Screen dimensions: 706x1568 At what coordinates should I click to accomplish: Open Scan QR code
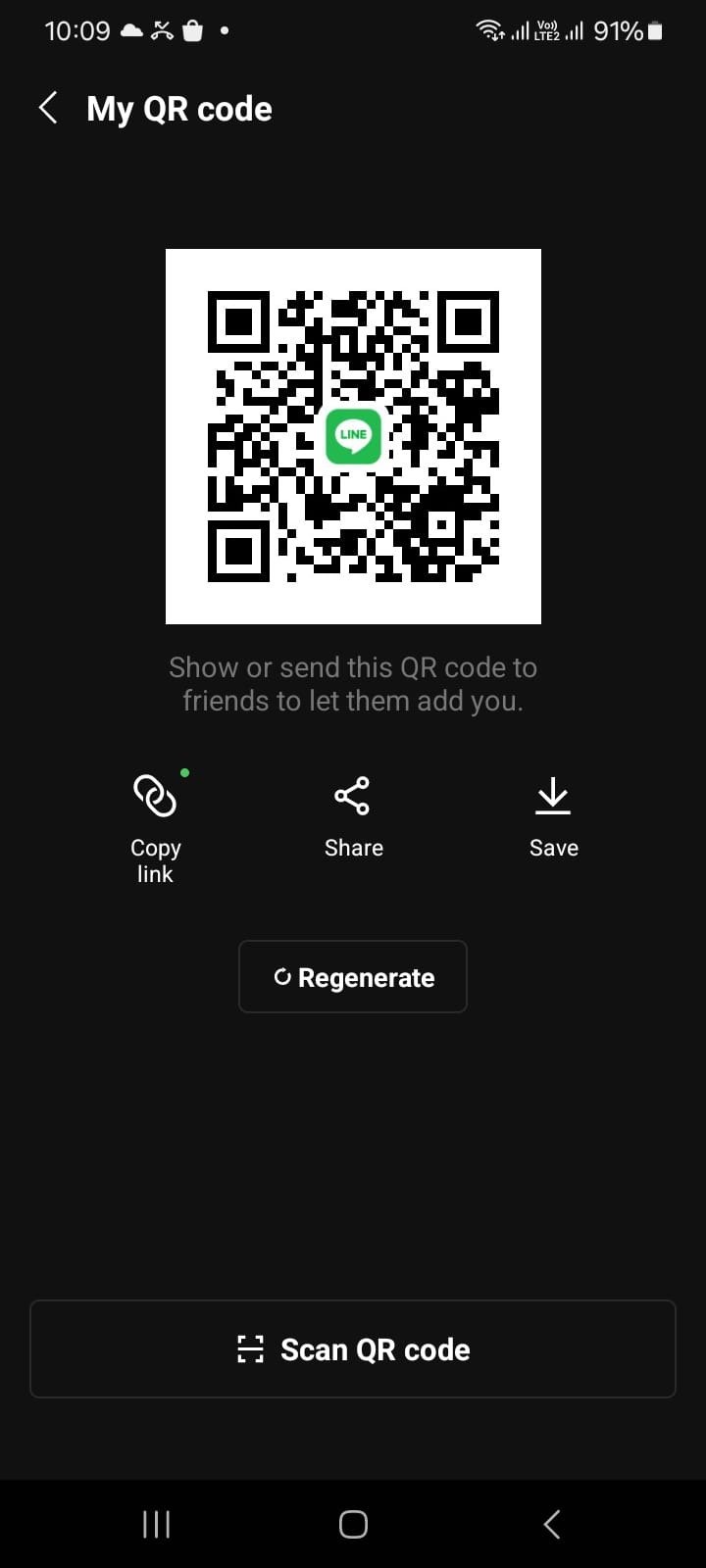353,1349
